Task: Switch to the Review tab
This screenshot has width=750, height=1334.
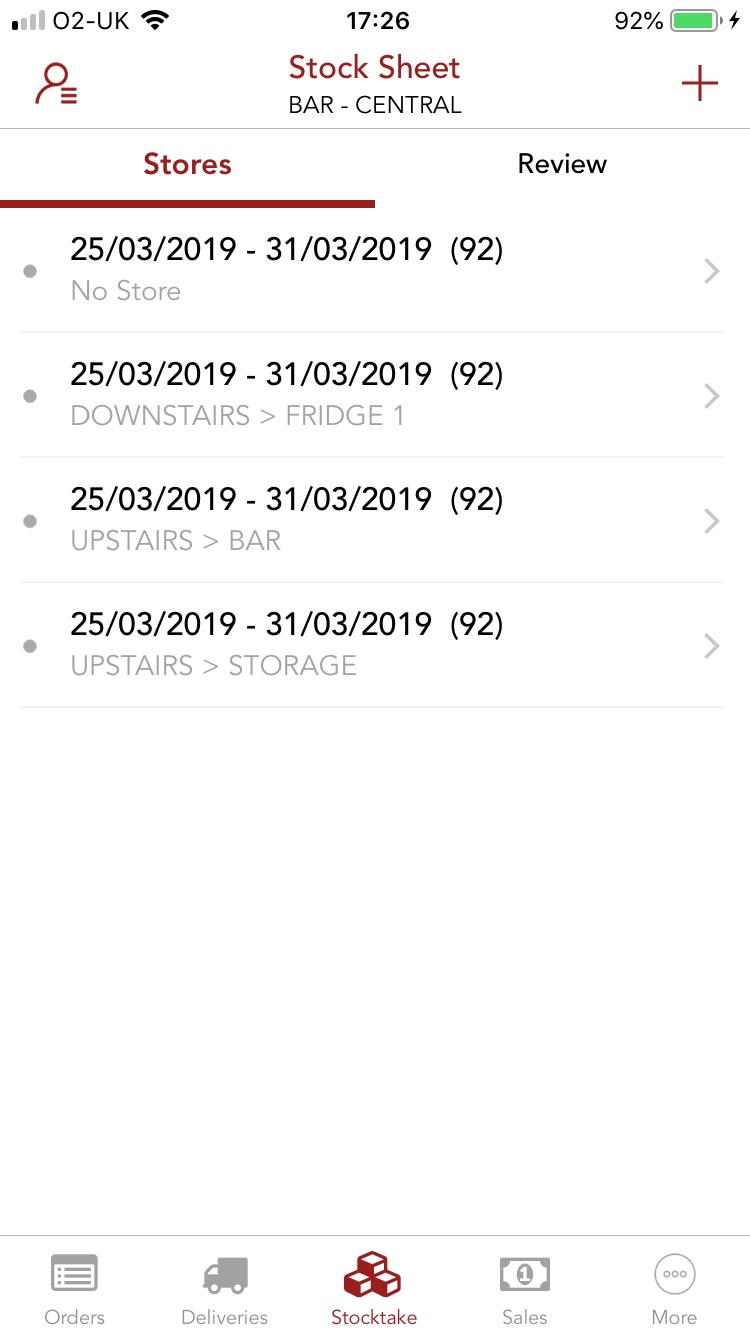Action: pos(562,163)
